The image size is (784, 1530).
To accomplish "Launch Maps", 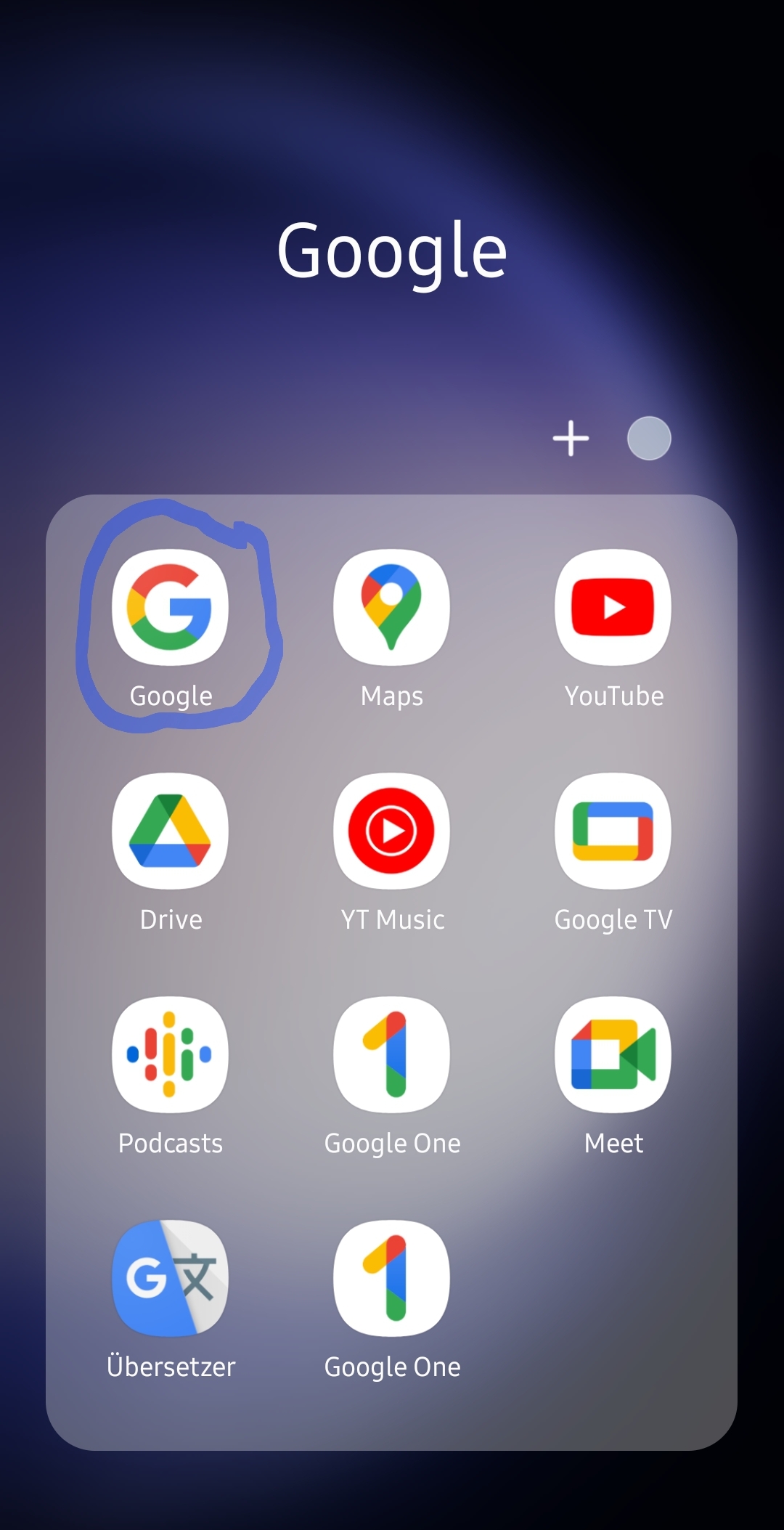I will pos(392,607).
